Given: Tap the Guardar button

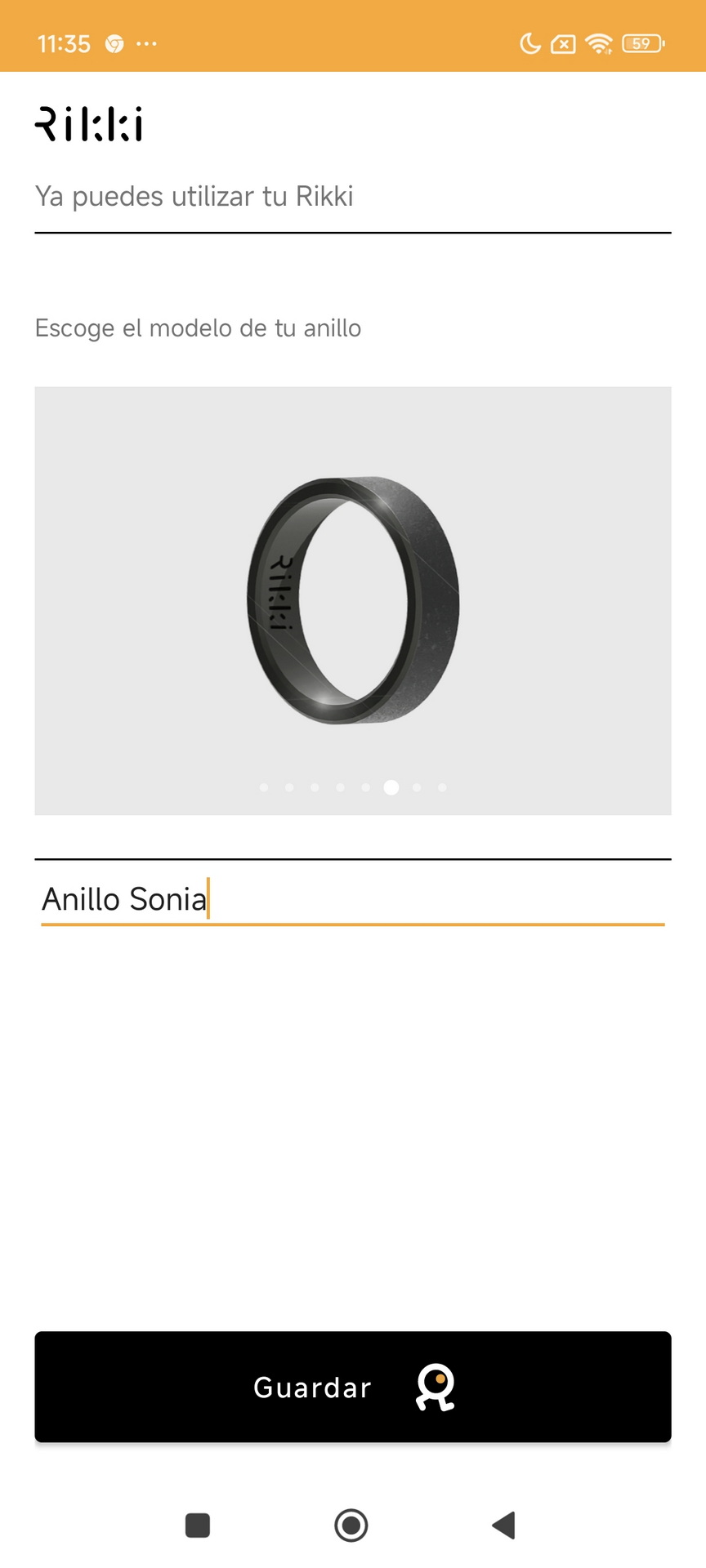Looking at the screenshot, I should pos(353,1387).
